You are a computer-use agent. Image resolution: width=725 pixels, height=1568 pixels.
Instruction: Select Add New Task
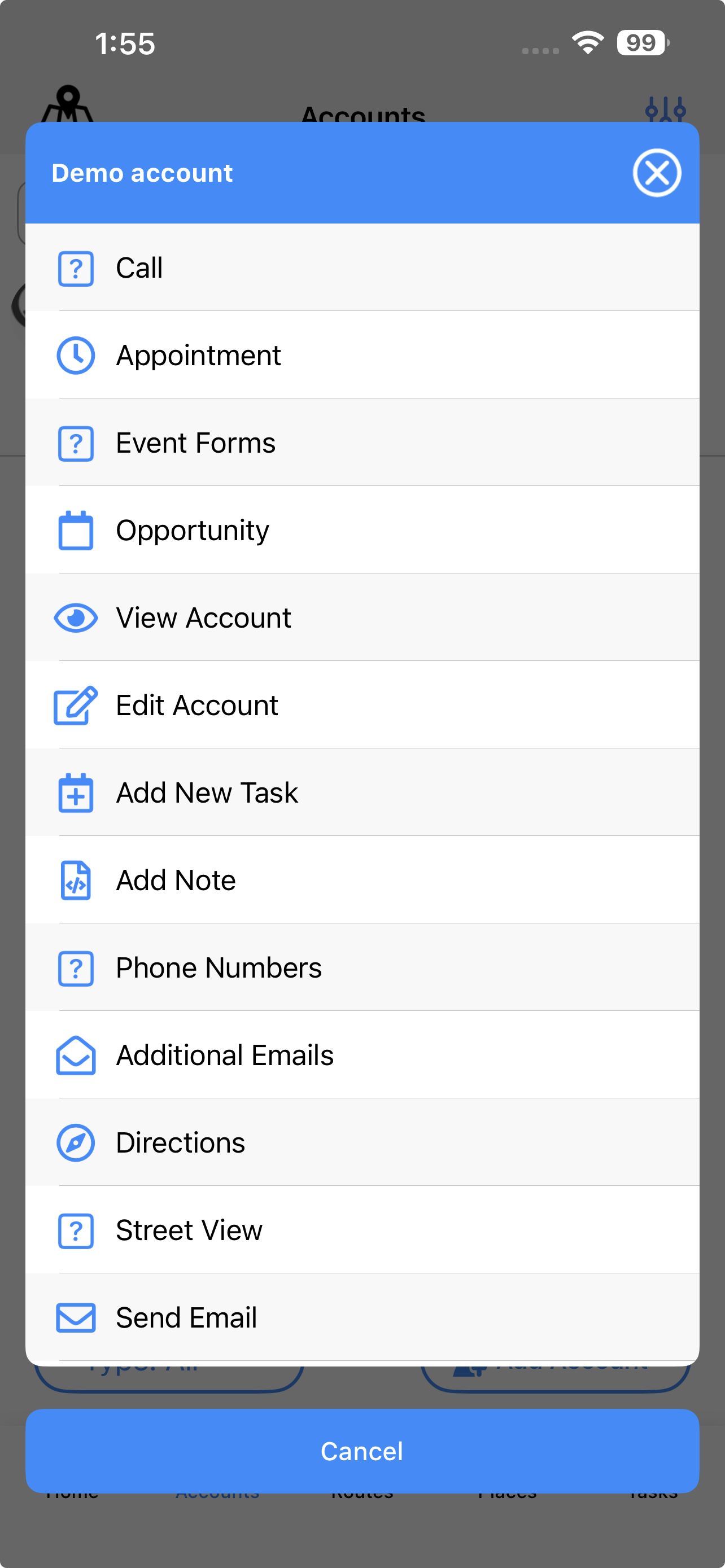[362, 792]
